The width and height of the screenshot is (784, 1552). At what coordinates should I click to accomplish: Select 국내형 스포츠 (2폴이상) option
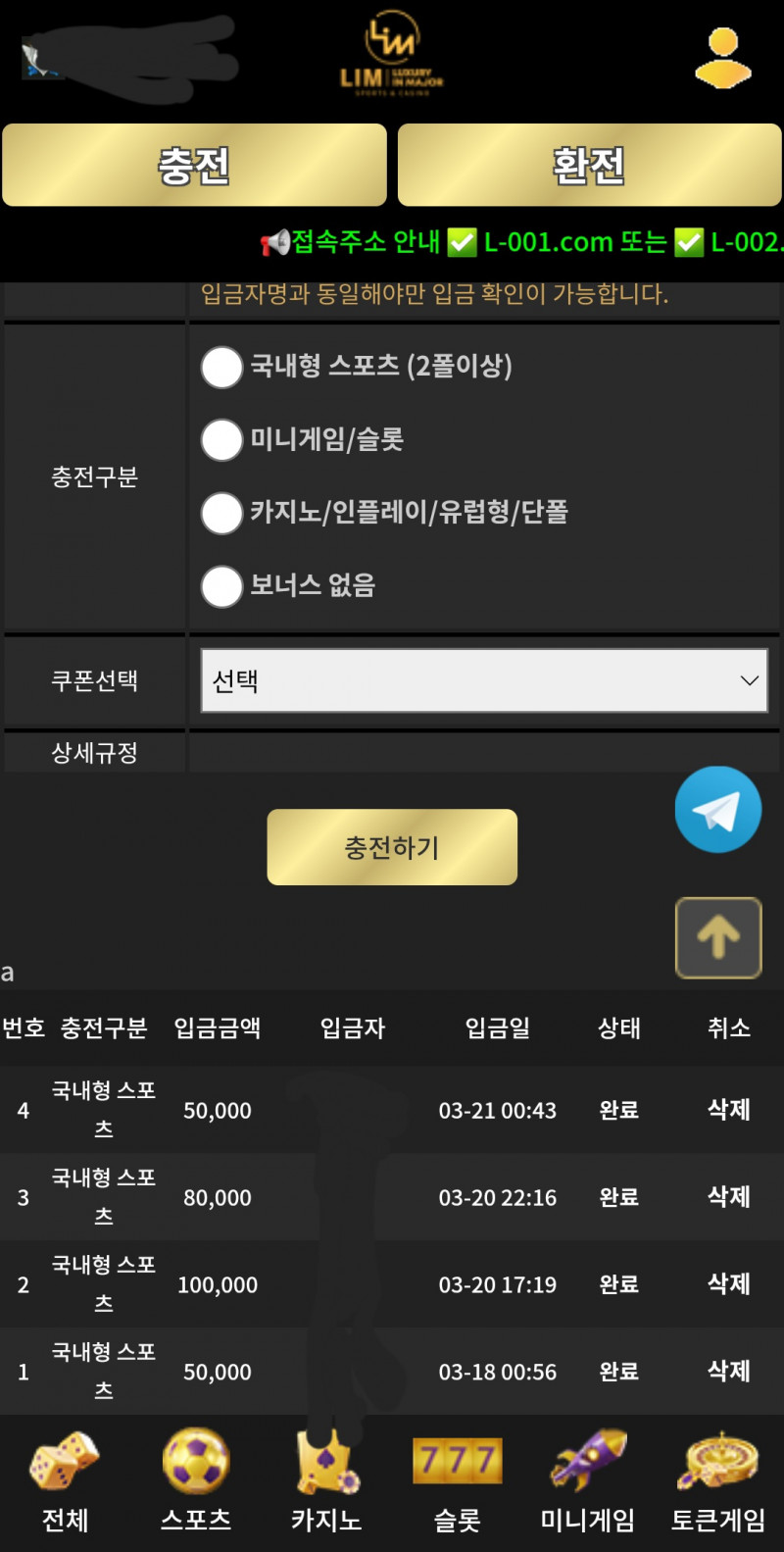point(222,368)
